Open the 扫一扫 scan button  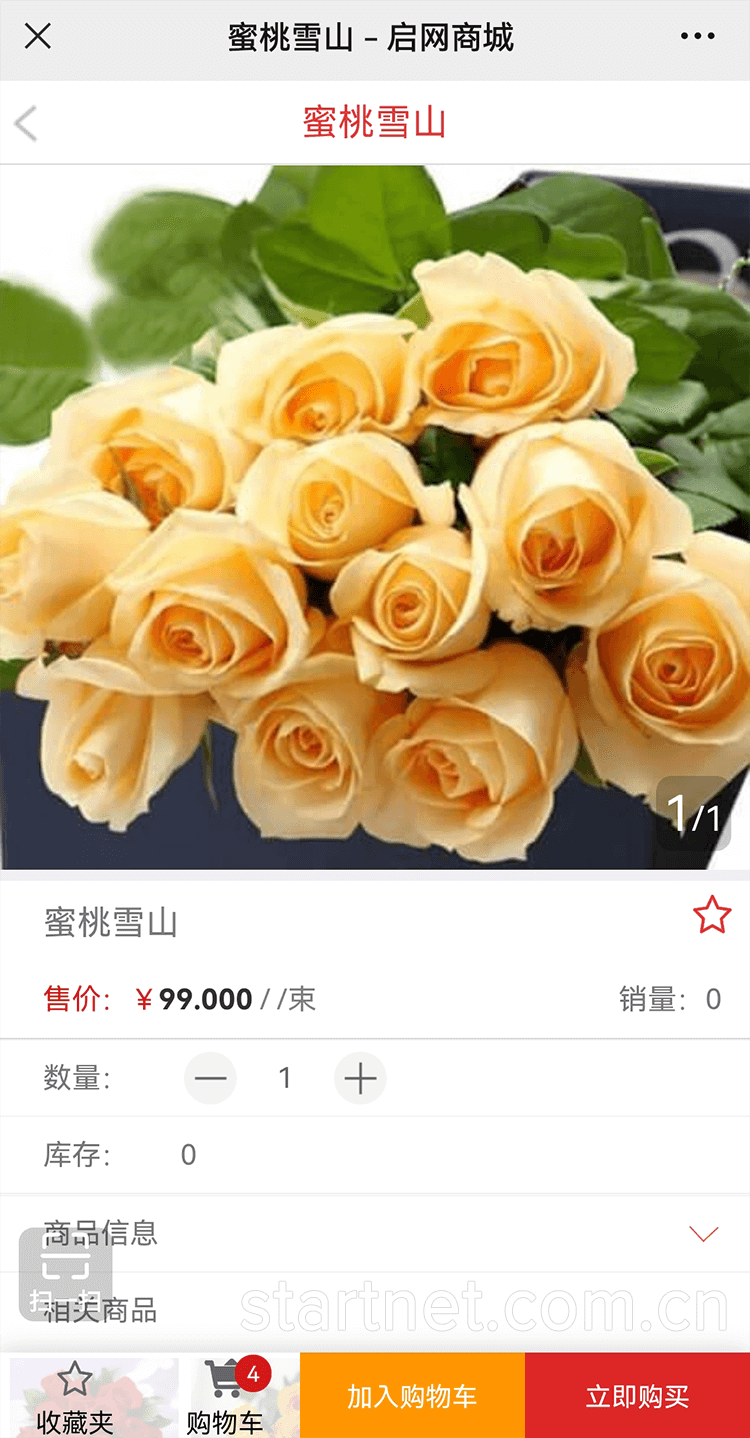coord(65,1274)
